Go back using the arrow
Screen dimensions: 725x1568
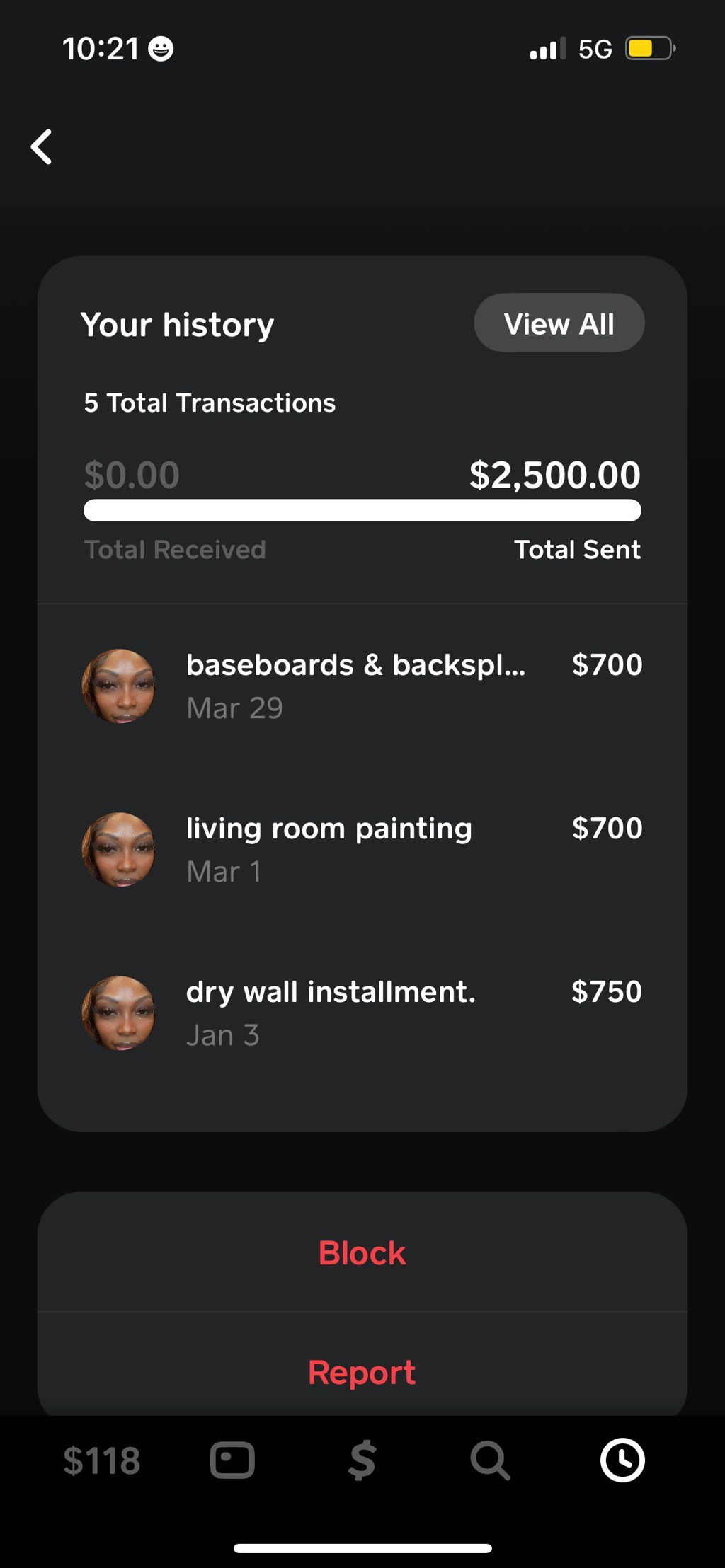pos(42,147)
